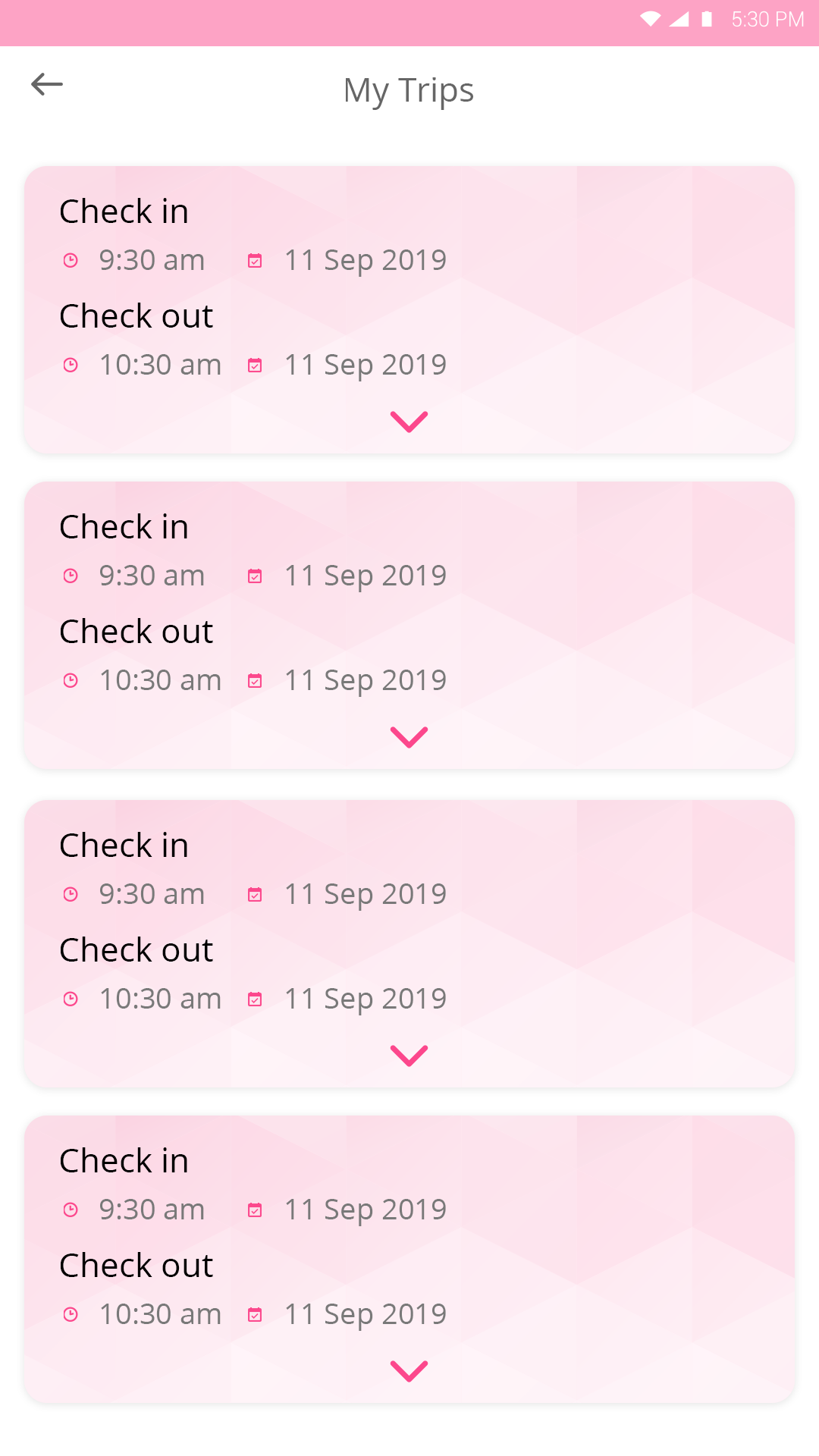Expand the last trip card's details chevron
Image resolution: width=819 pixels, height=1456 pixels.
click(409, 1371)
